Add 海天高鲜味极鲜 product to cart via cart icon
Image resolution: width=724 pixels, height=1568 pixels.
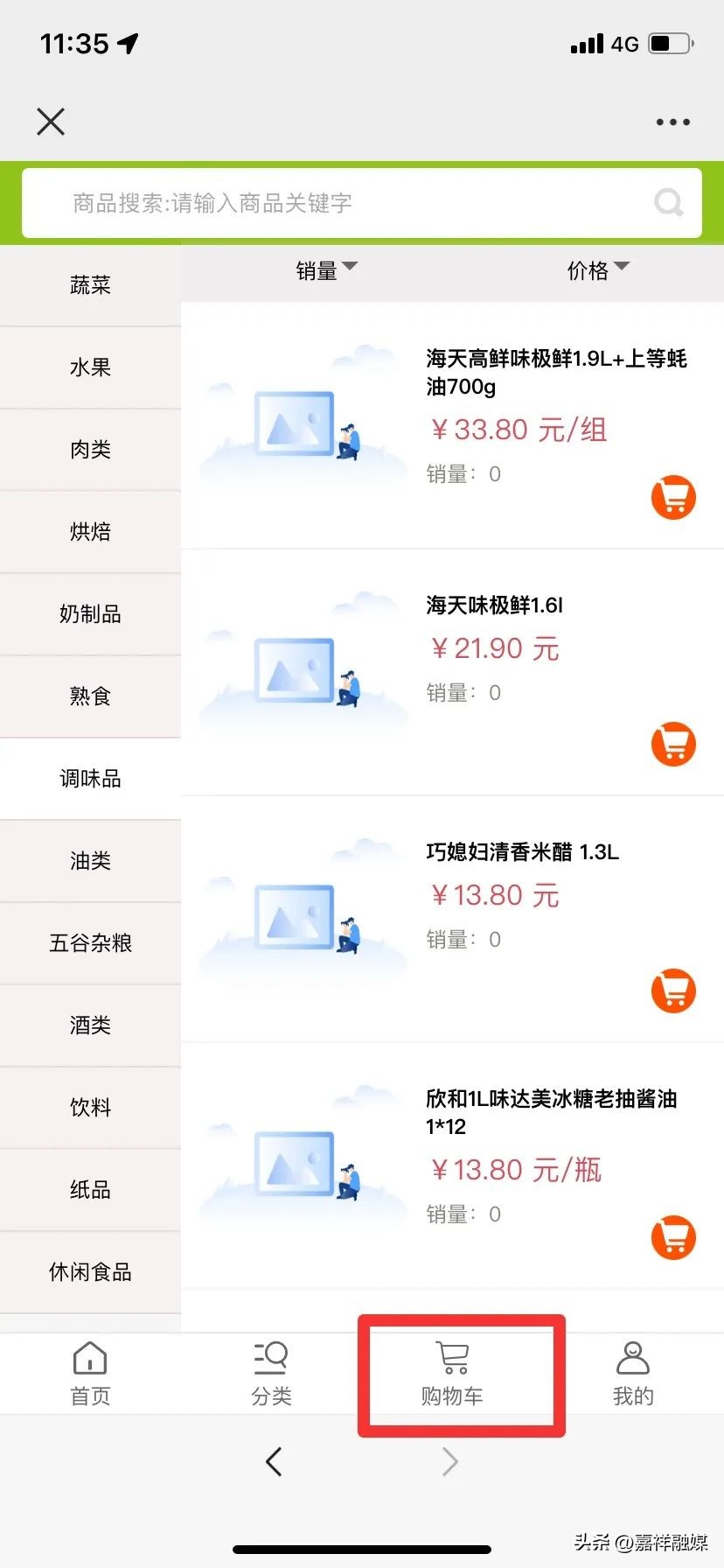pos(673,496)
